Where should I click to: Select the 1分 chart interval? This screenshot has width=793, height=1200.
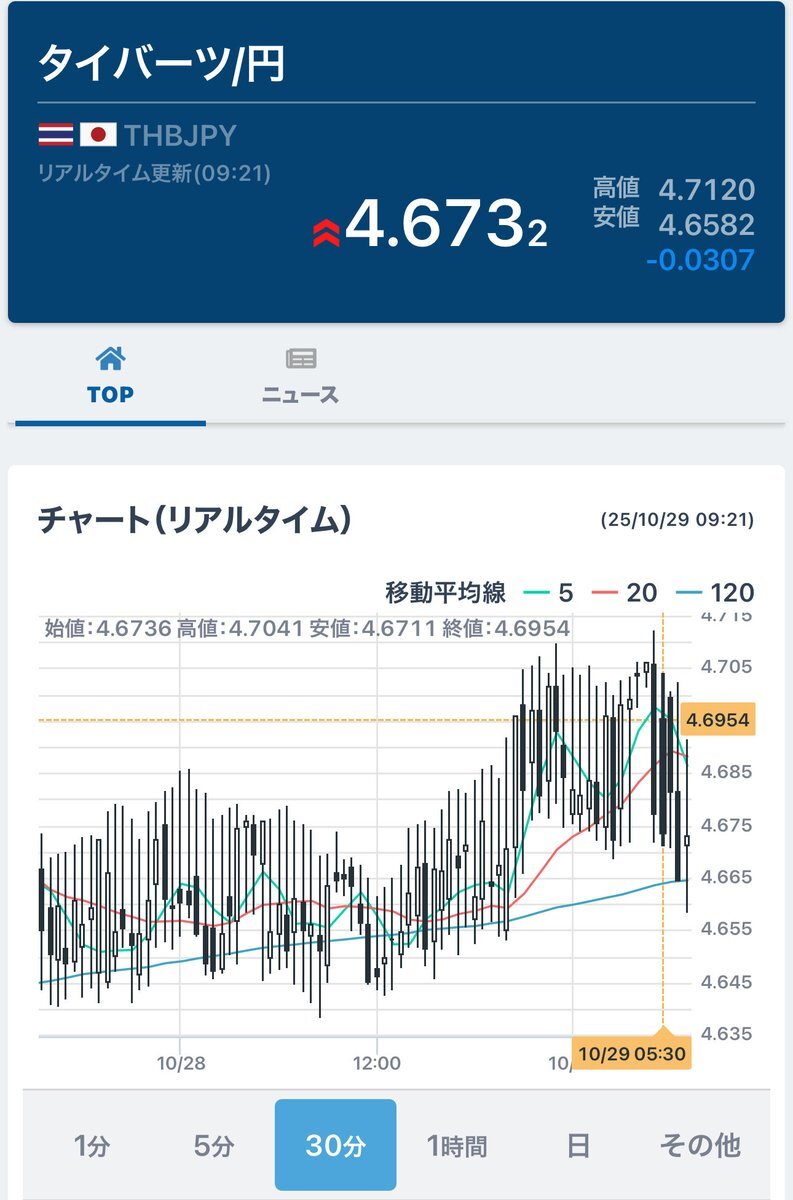(x=92, y=1145)
